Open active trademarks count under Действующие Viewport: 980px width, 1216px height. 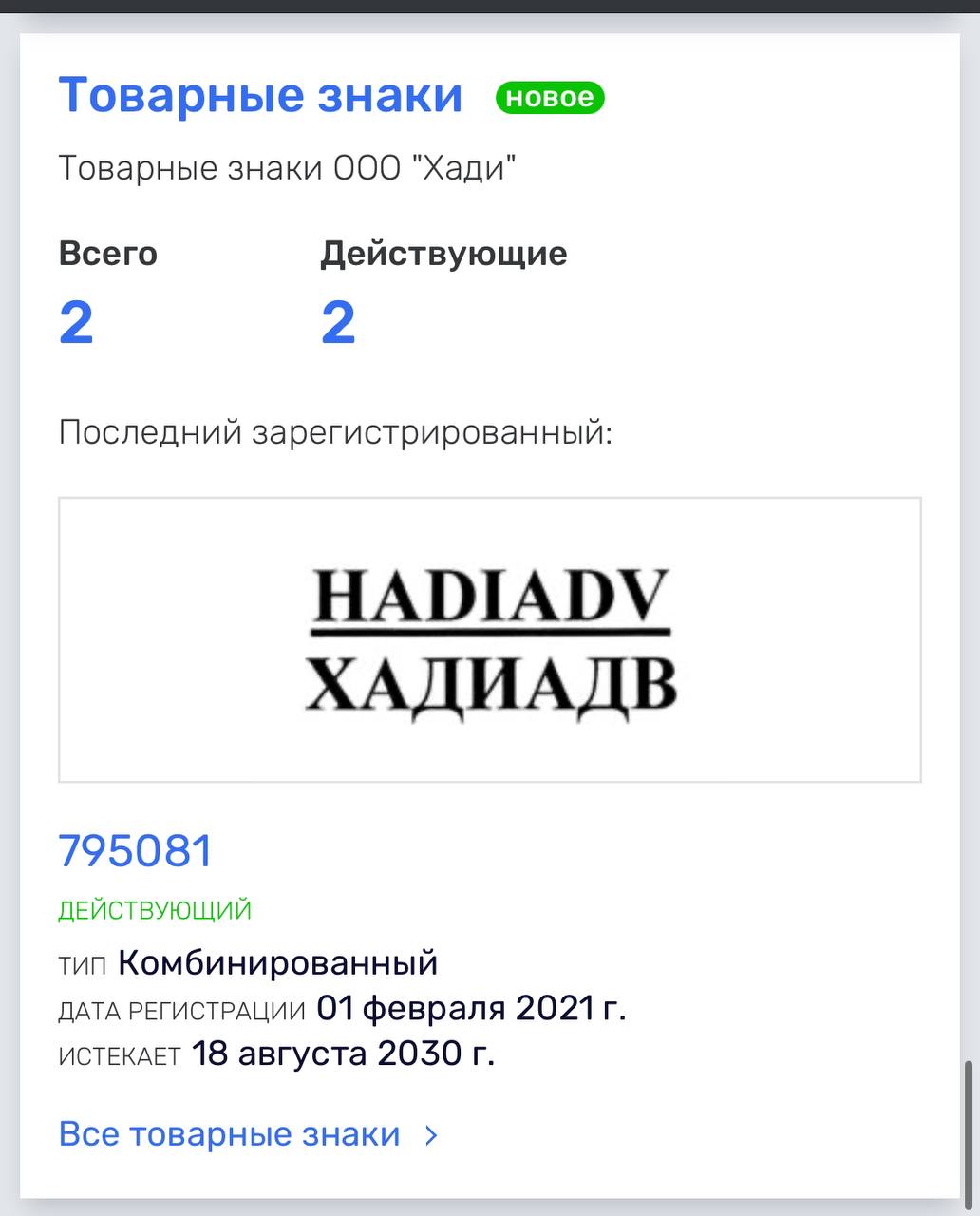click(338, 323)
